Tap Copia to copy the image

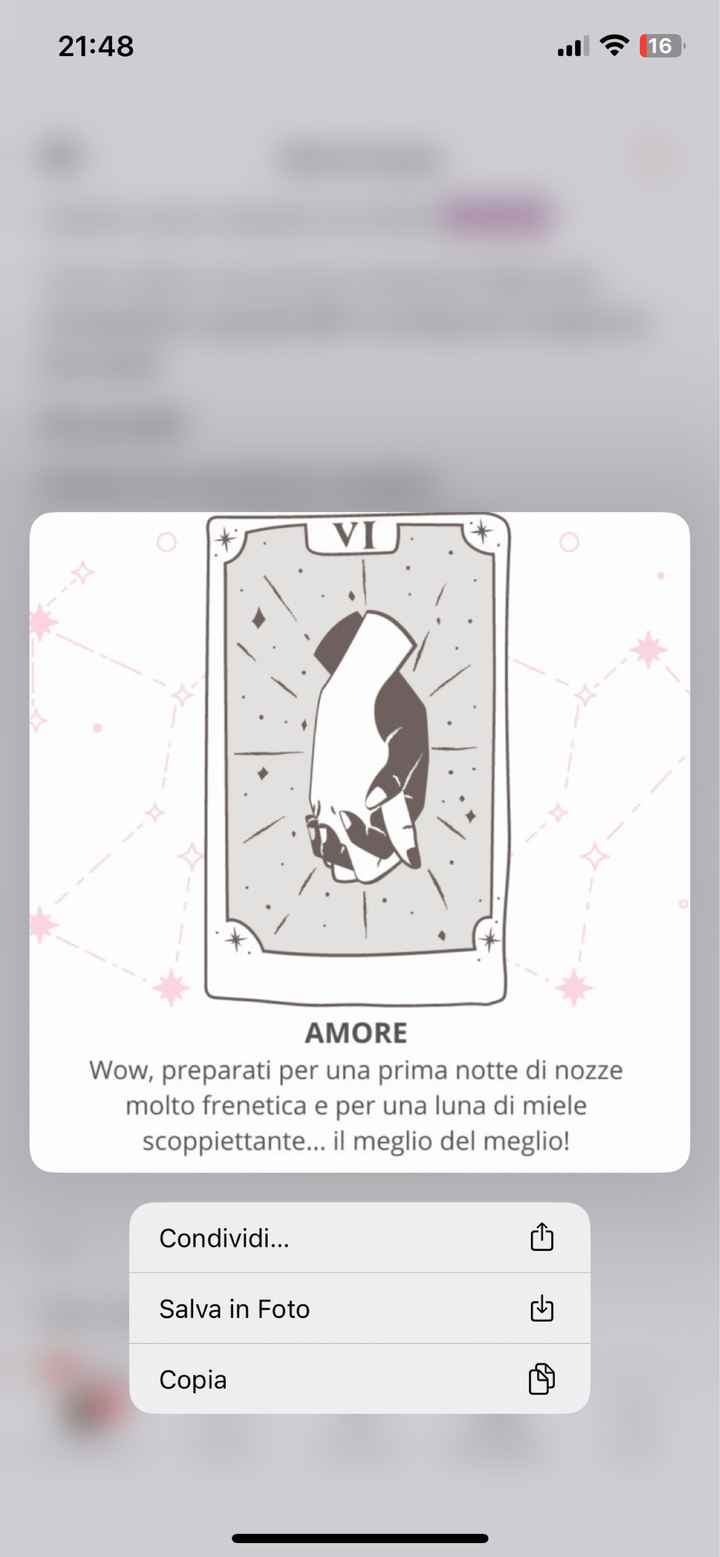tap(359, 1379)
